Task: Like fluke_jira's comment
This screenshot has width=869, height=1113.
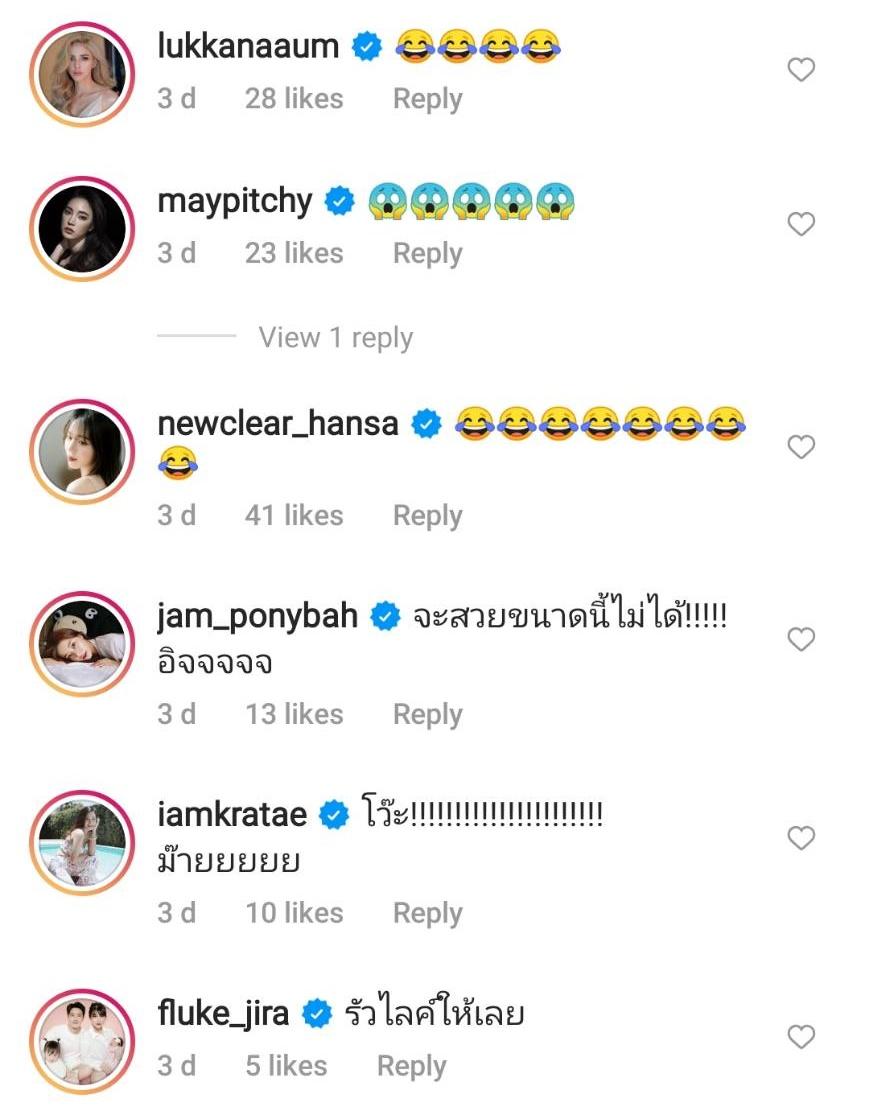Action: 801,1037
